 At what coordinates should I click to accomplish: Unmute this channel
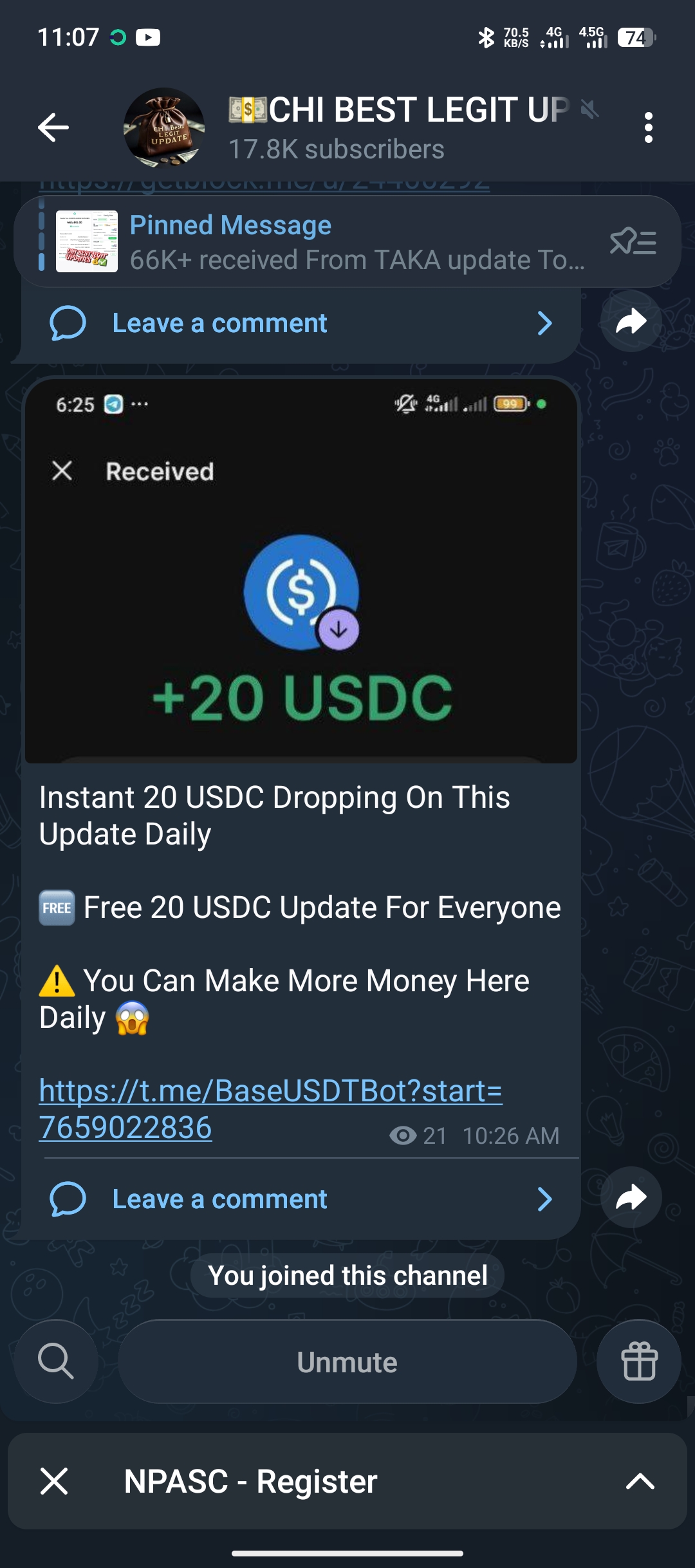(347, 1362)
